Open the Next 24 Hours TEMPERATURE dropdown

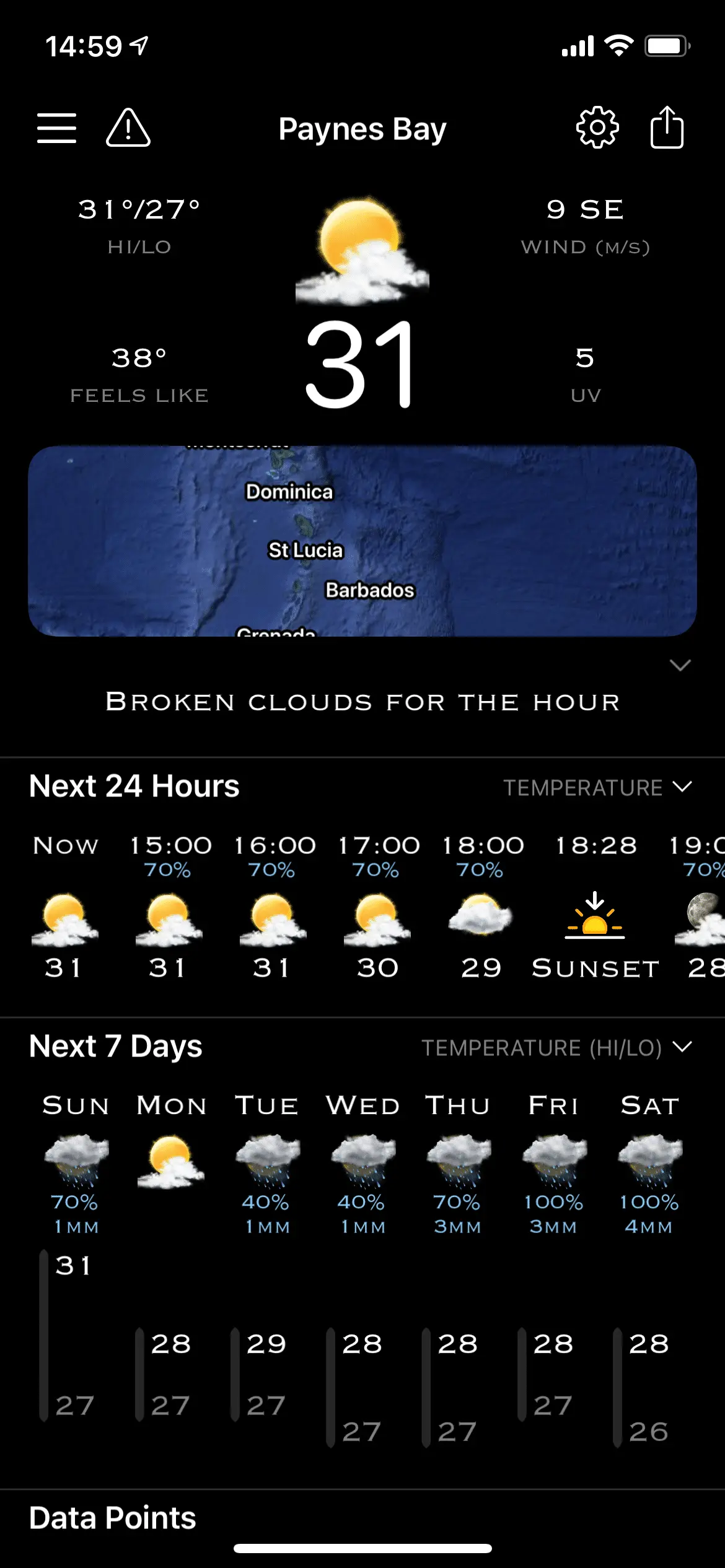(x=597, y=788)
